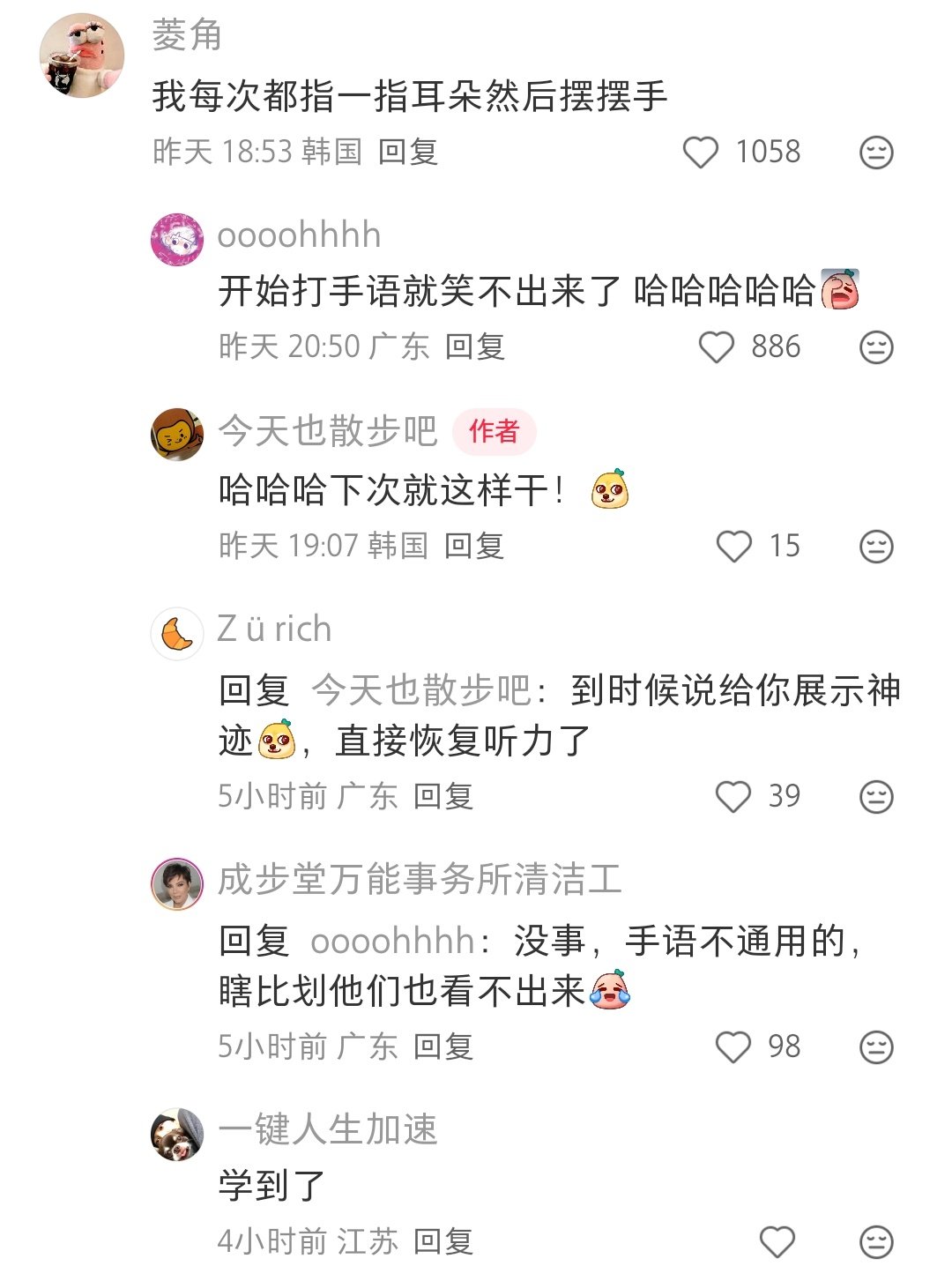The height and width of the screenshot is (1281, 952).
Task: Reply to 成步堂万能事务所清洁工's comment
Action: click(443, 1046)
